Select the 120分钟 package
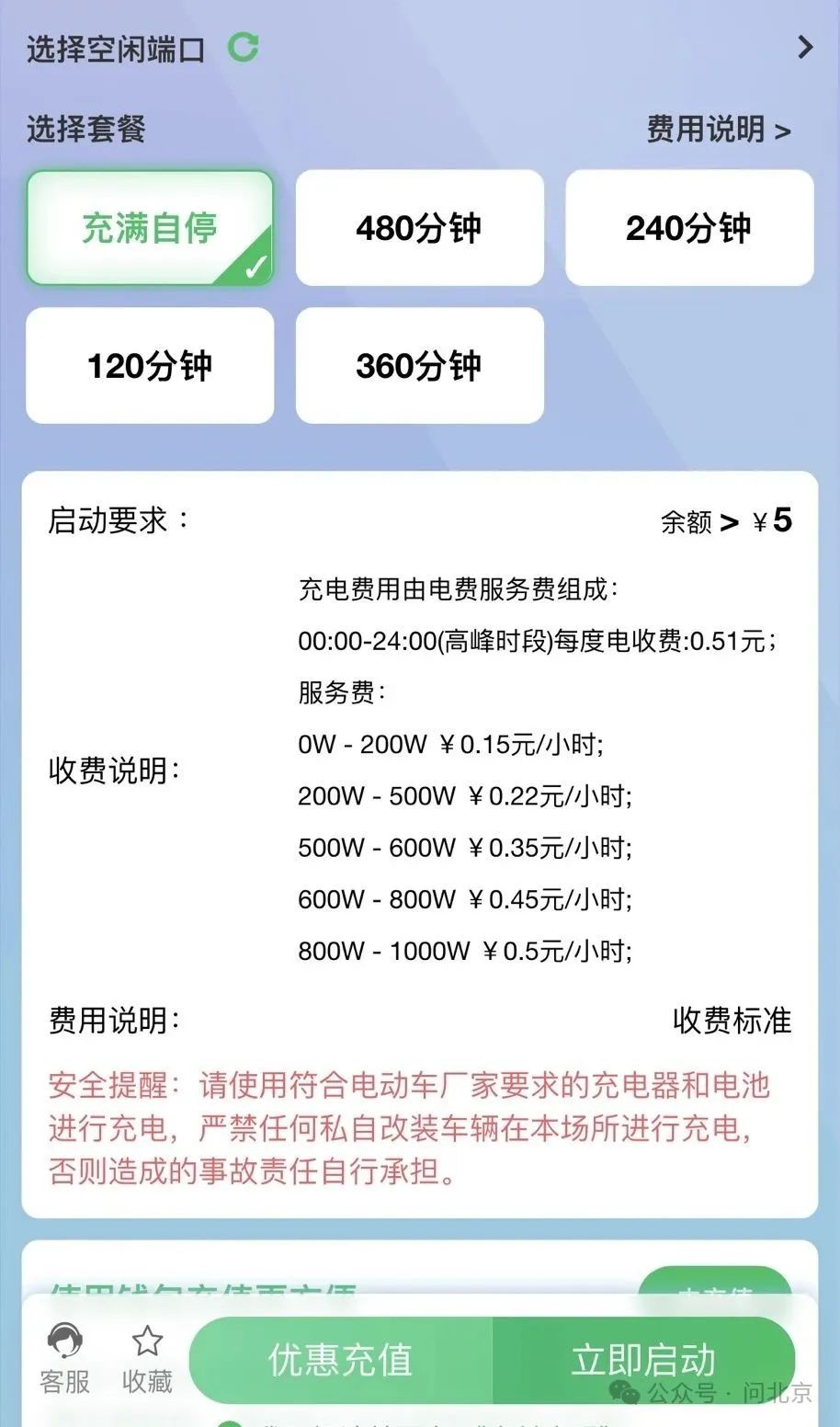The width and height of the screenshot is (840, 1427). click(x=150, y=366)
